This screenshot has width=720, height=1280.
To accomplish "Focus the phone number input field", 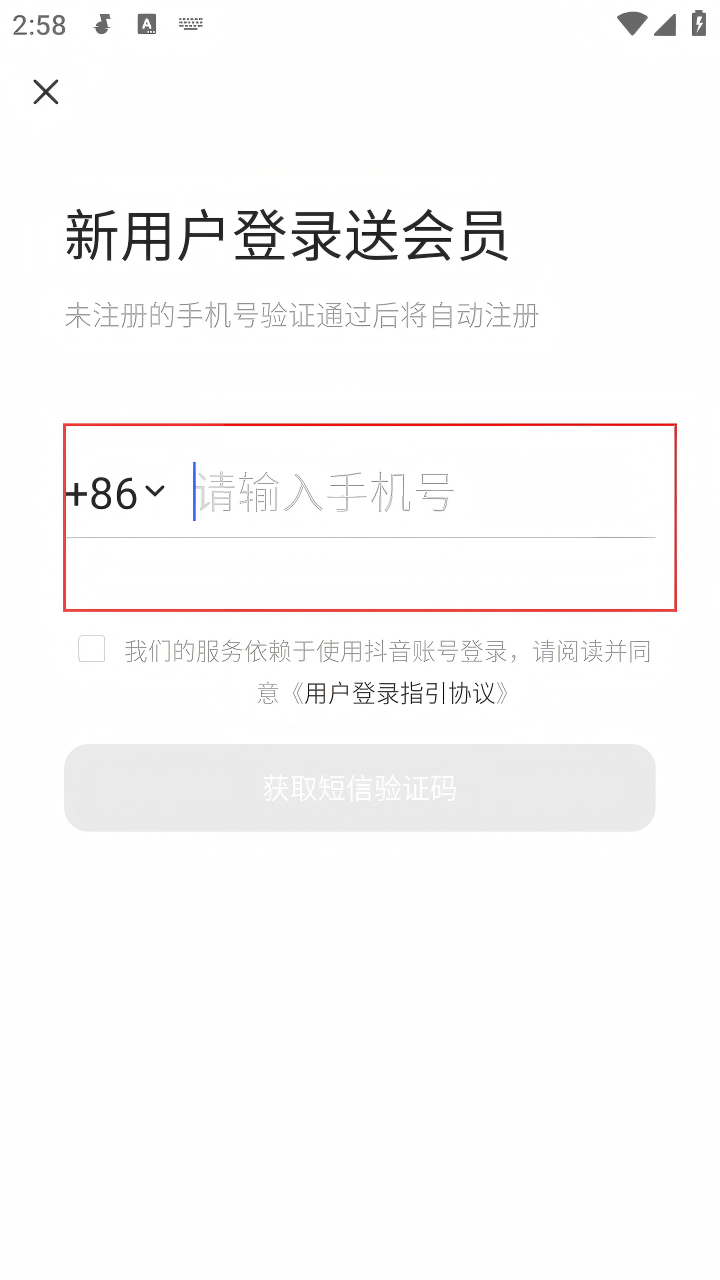I will point(420,493).
